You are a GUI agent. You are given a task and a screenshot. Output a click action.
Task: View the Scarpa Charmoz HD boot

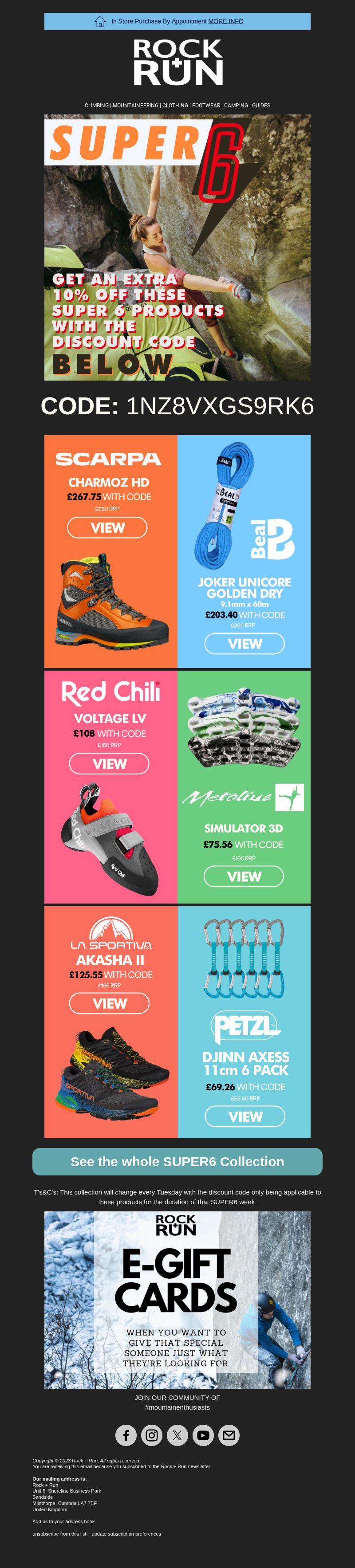(107, 528)
